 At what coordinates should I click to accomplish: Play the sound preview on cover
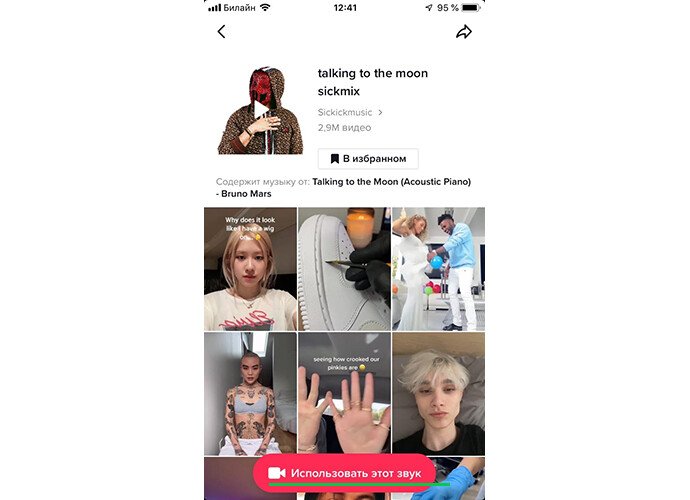pyautogui.click(x=261, y=109)
